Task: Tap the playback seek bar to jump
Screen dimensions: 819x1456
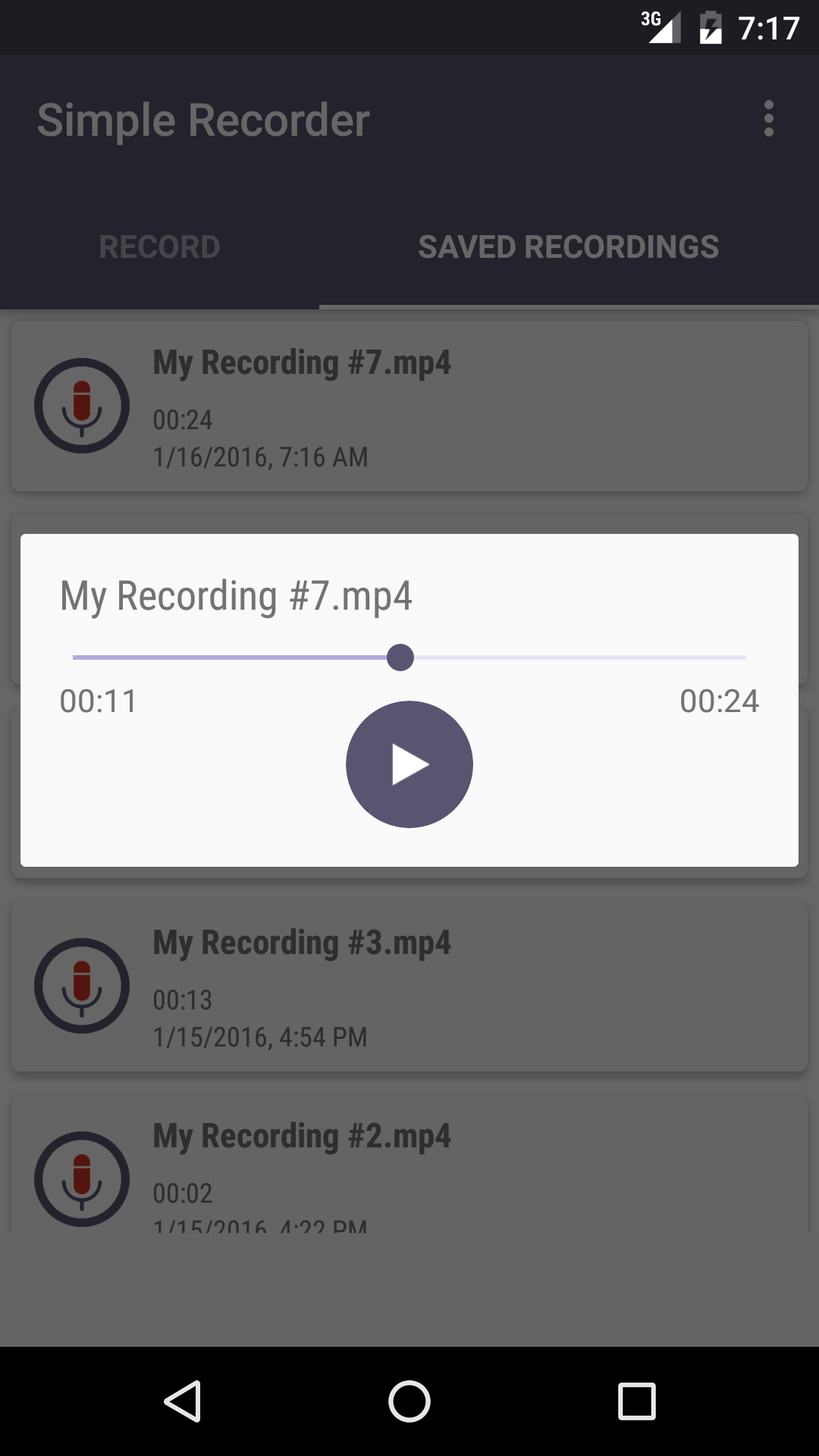Action: (409, 657)
